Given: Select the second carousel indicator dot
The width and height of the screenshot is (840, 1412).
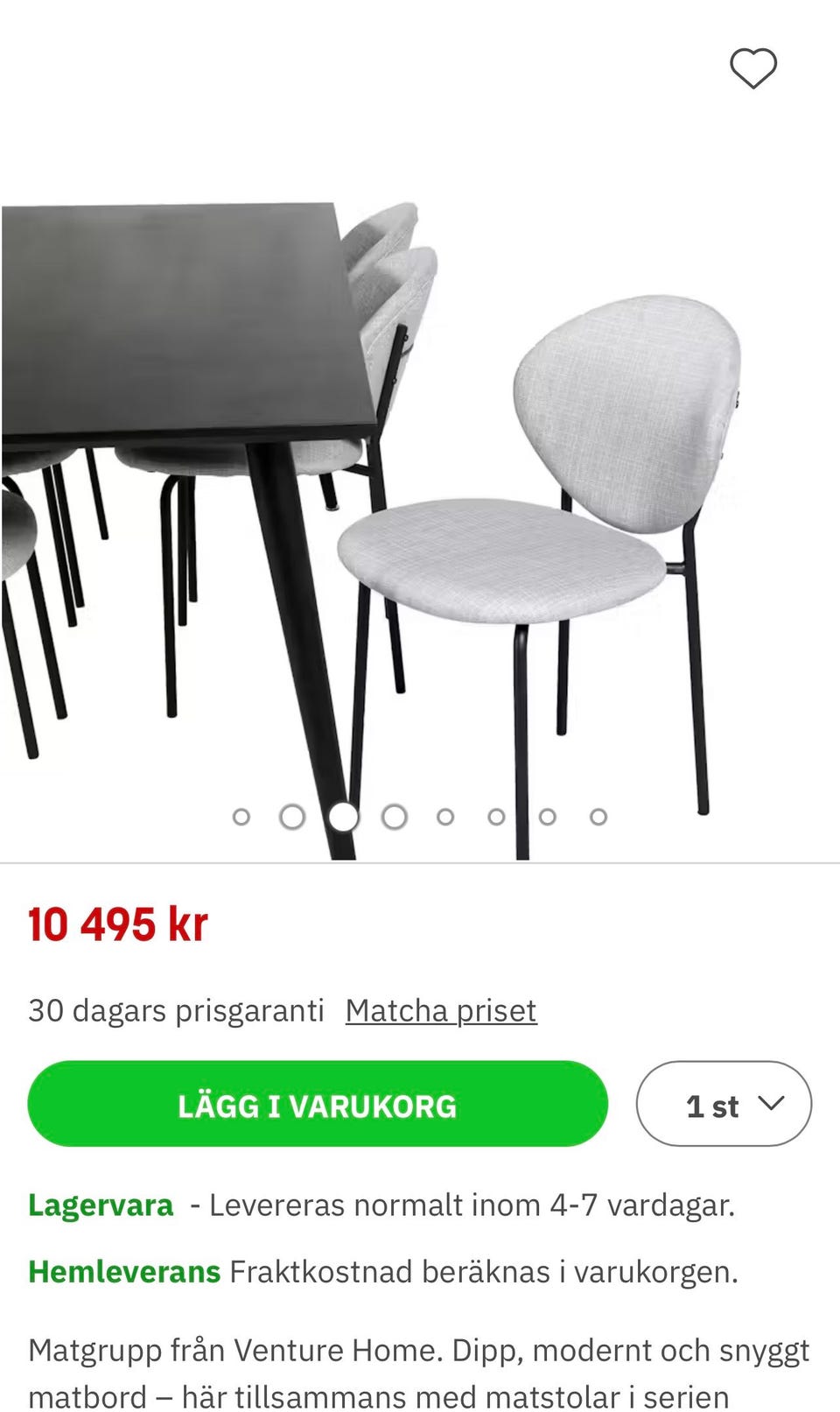Looking at the screenshot, I should (291, 816).
